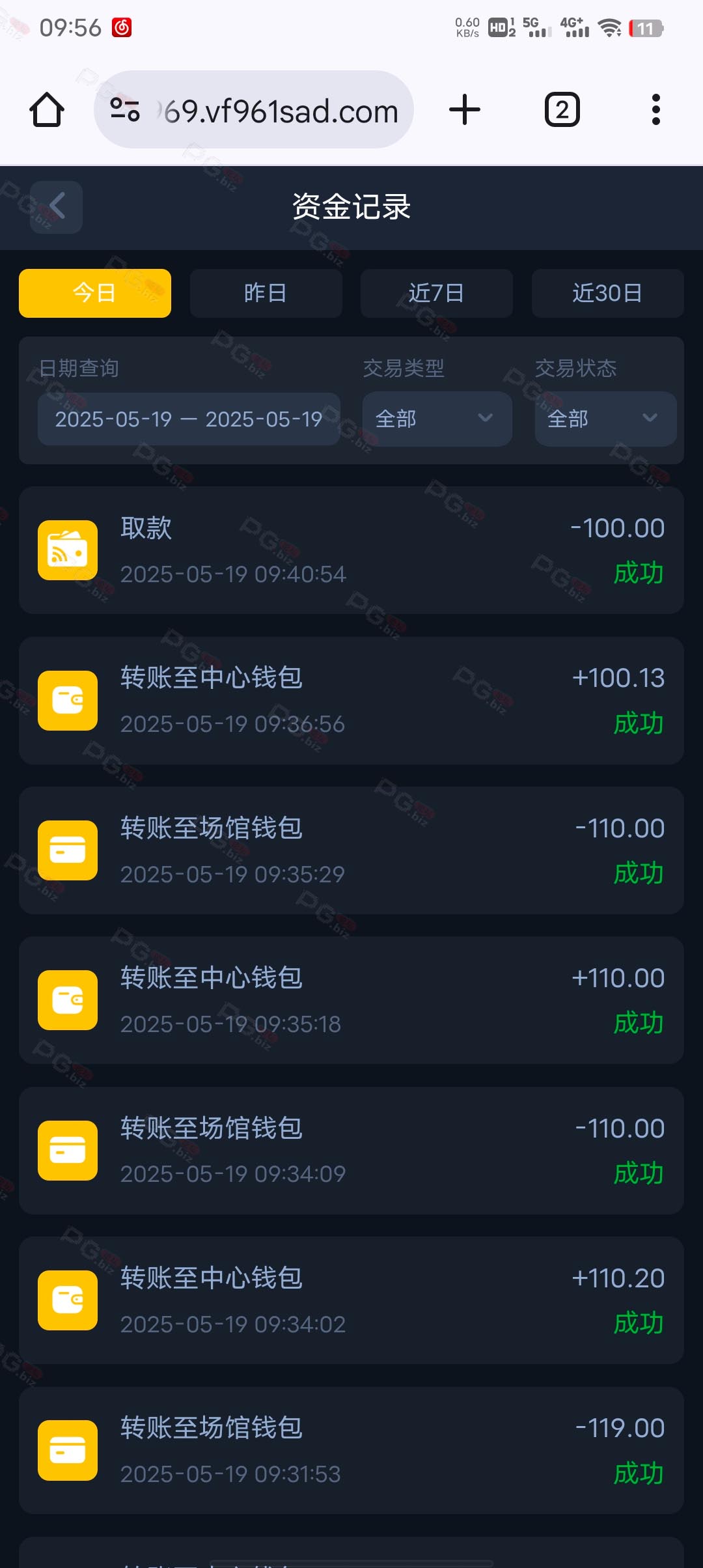Expand the 交易类型 dropdown

coord(437,419)
